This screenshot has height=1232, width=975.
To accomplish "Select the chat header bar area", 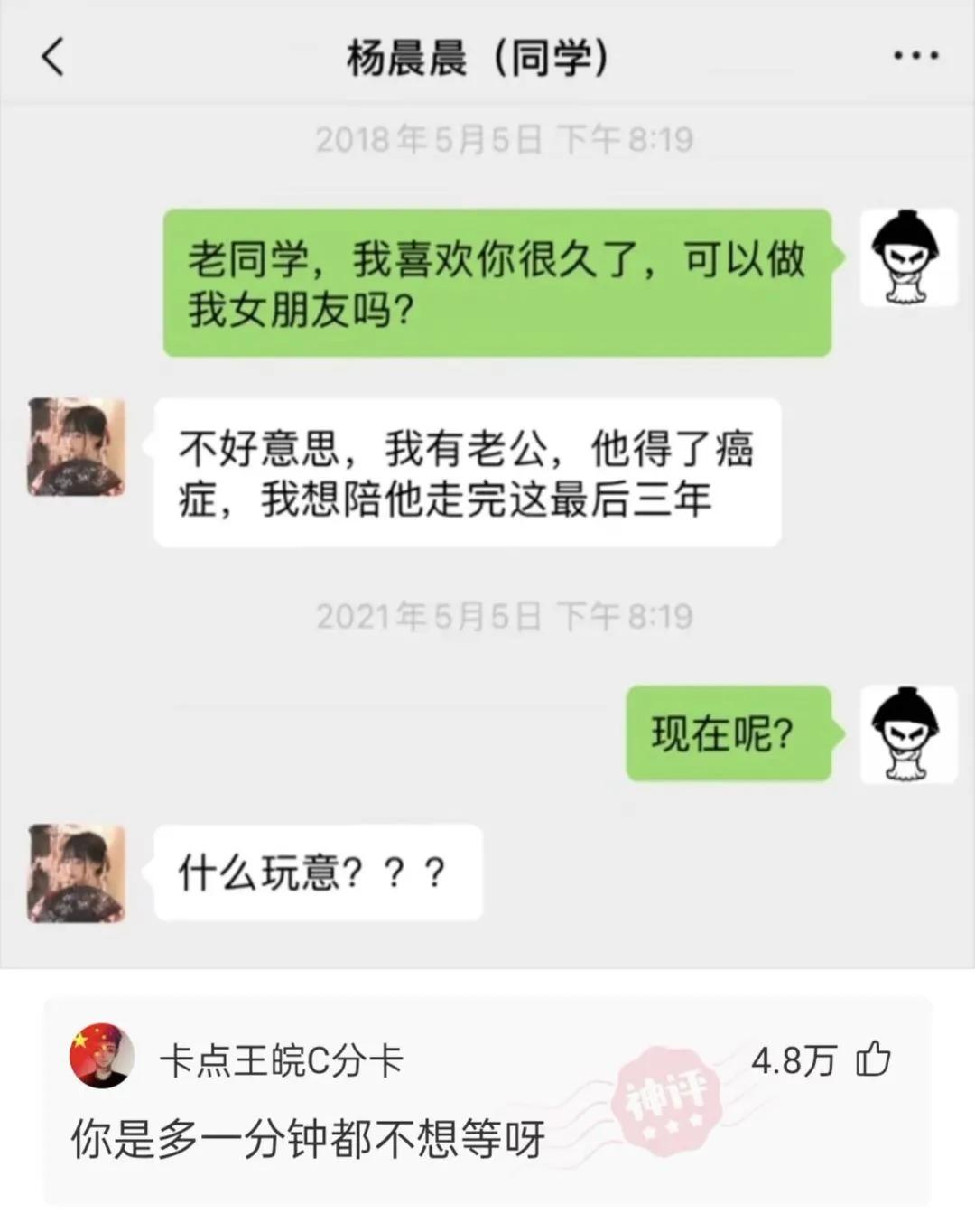I will click(x=486, y=56).
